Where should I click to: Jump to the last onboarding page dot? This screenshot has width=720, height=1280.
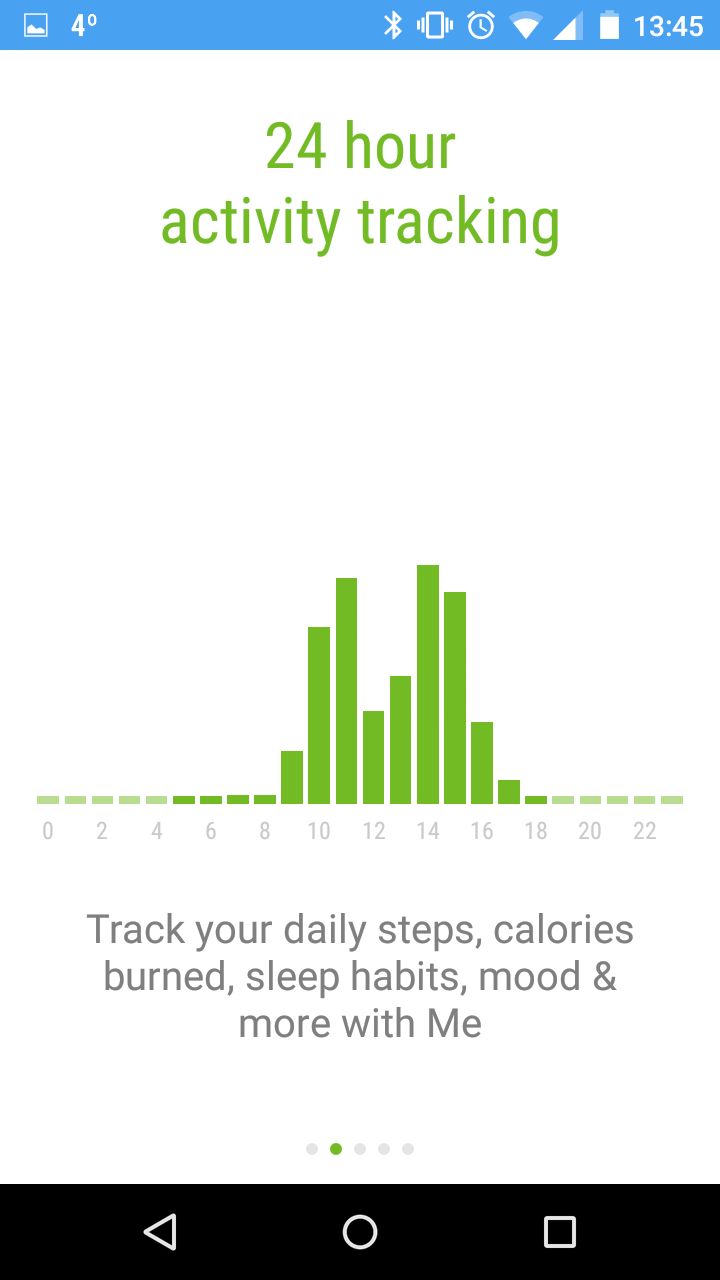pos(408,1149)
